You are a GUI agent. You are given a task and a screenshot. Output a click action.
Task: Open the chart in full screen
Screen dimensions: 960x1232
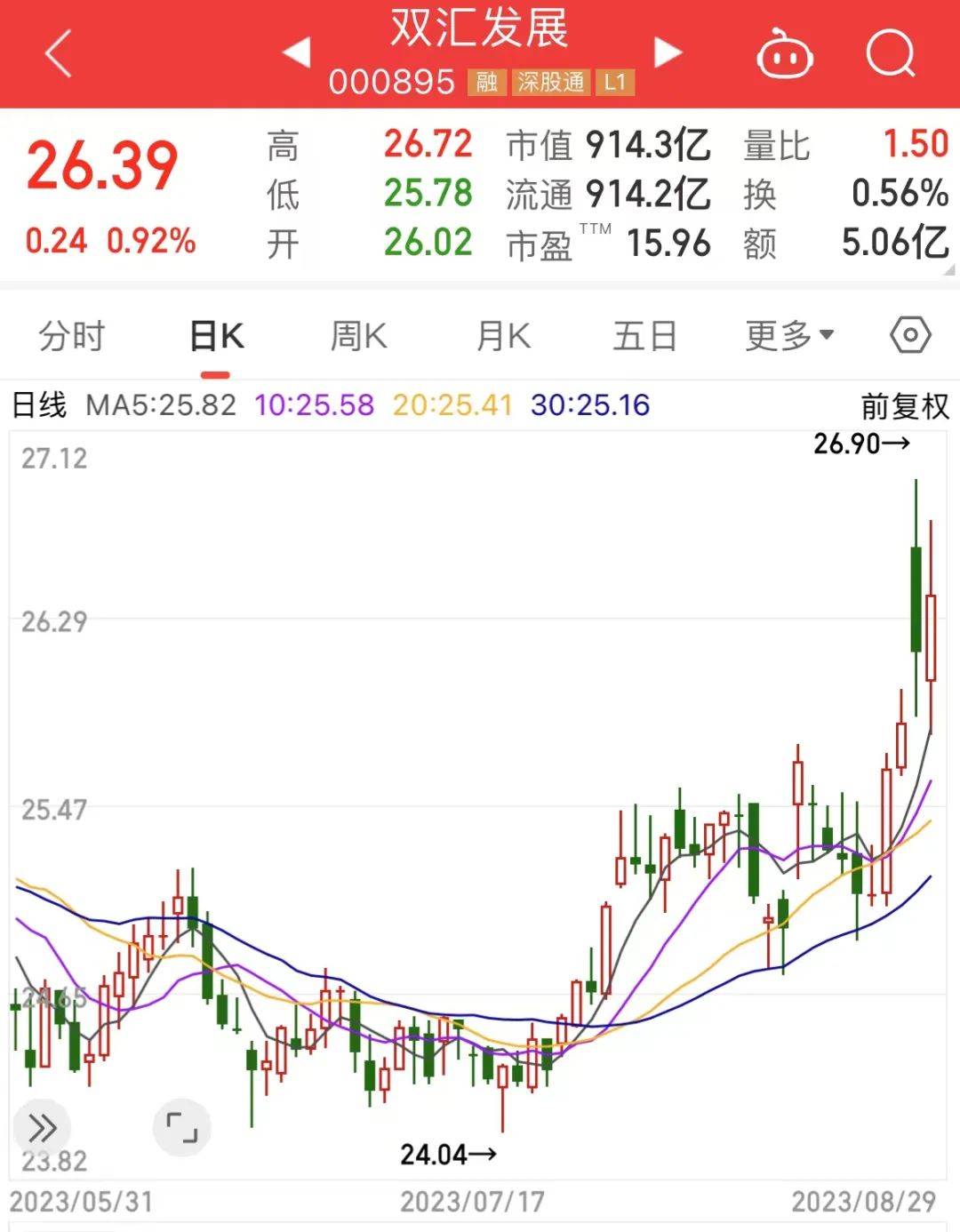(182, 1128)
